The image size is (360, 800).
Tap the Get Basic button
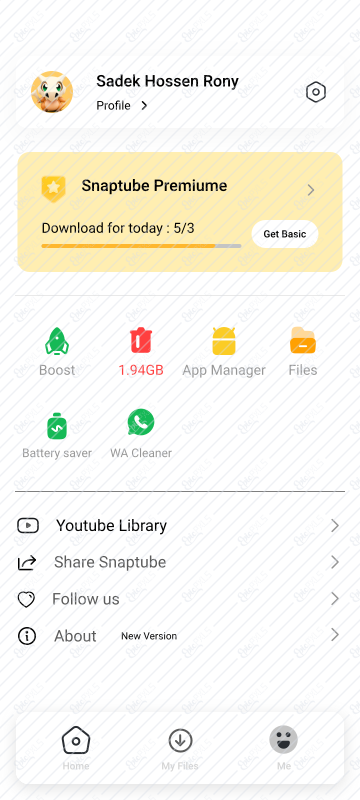tap(285, 234)
